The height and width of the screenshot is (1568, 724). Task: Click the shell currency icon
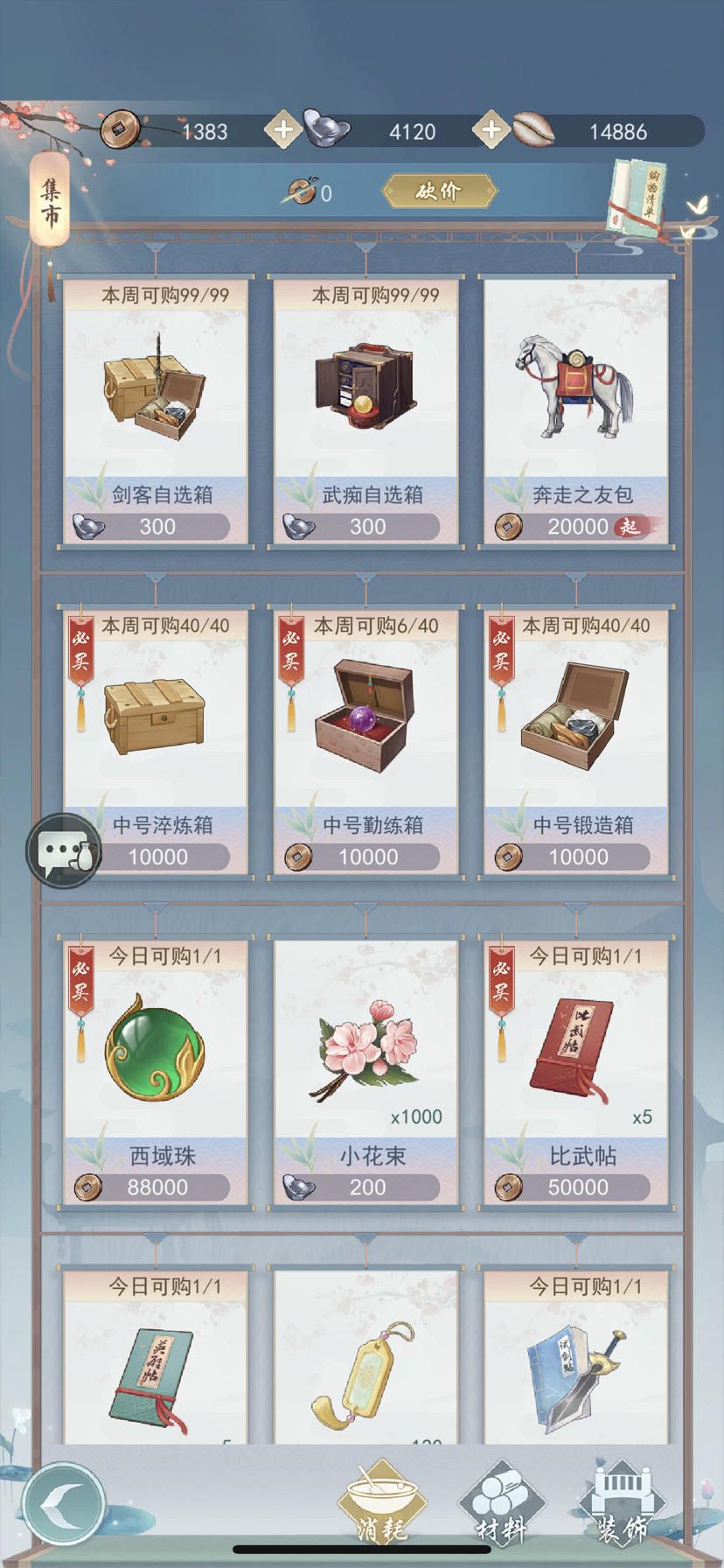click(x=533, y=130)
